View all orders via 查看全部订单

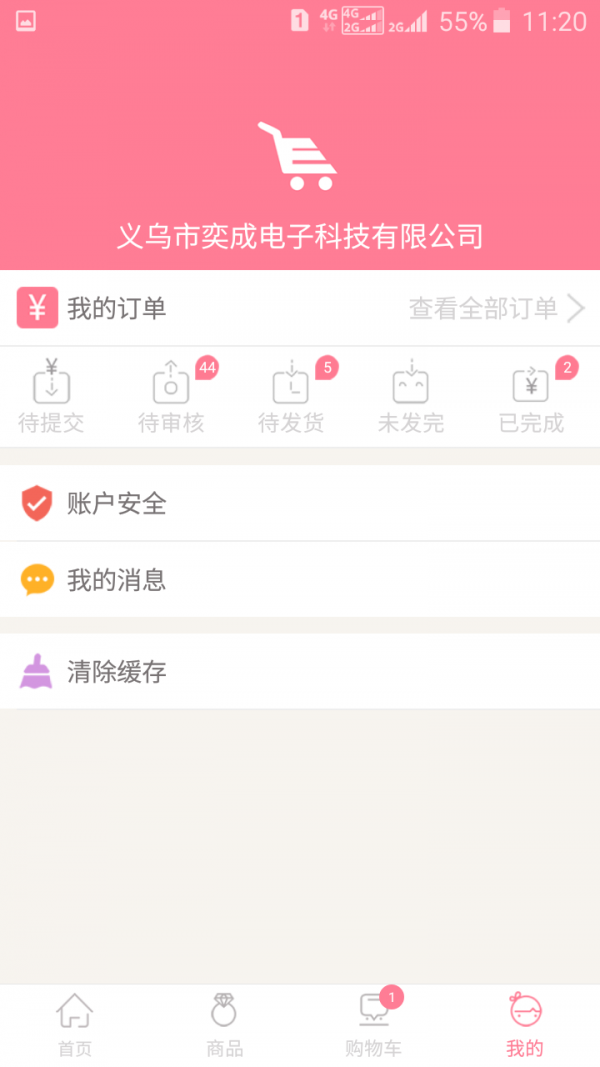(496, 309)
